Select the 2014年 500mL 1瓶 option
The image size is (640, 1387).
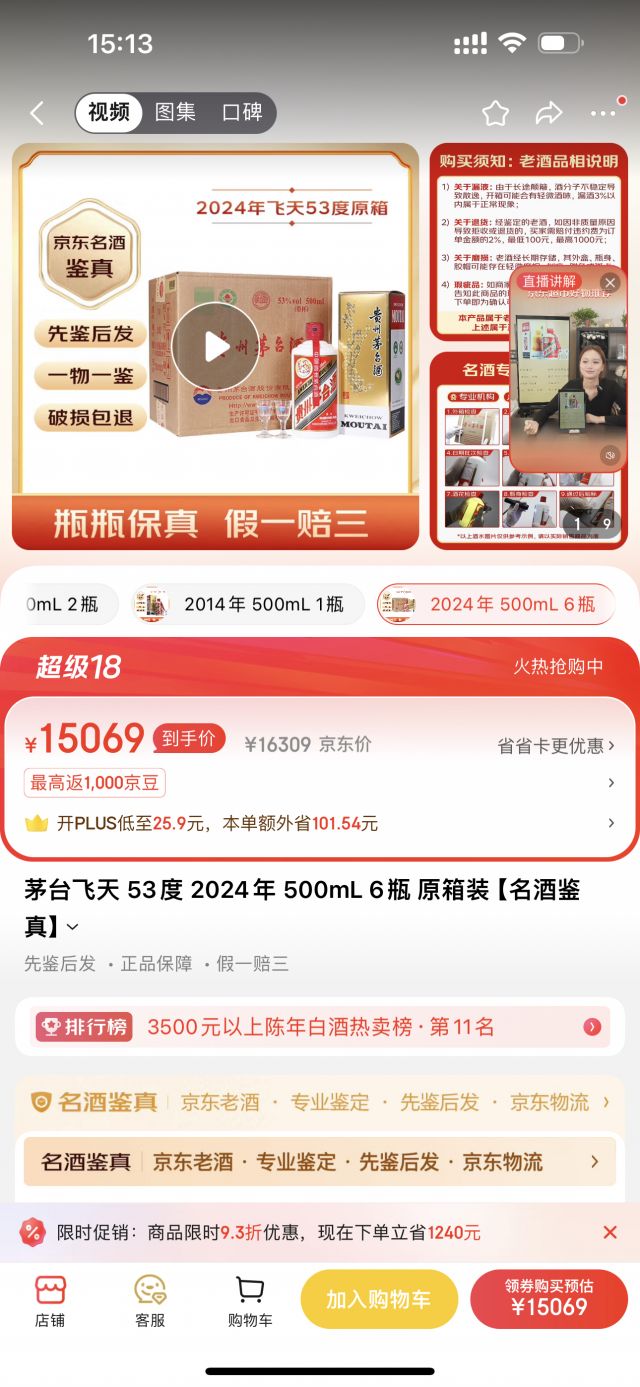(x=250, y=604)
